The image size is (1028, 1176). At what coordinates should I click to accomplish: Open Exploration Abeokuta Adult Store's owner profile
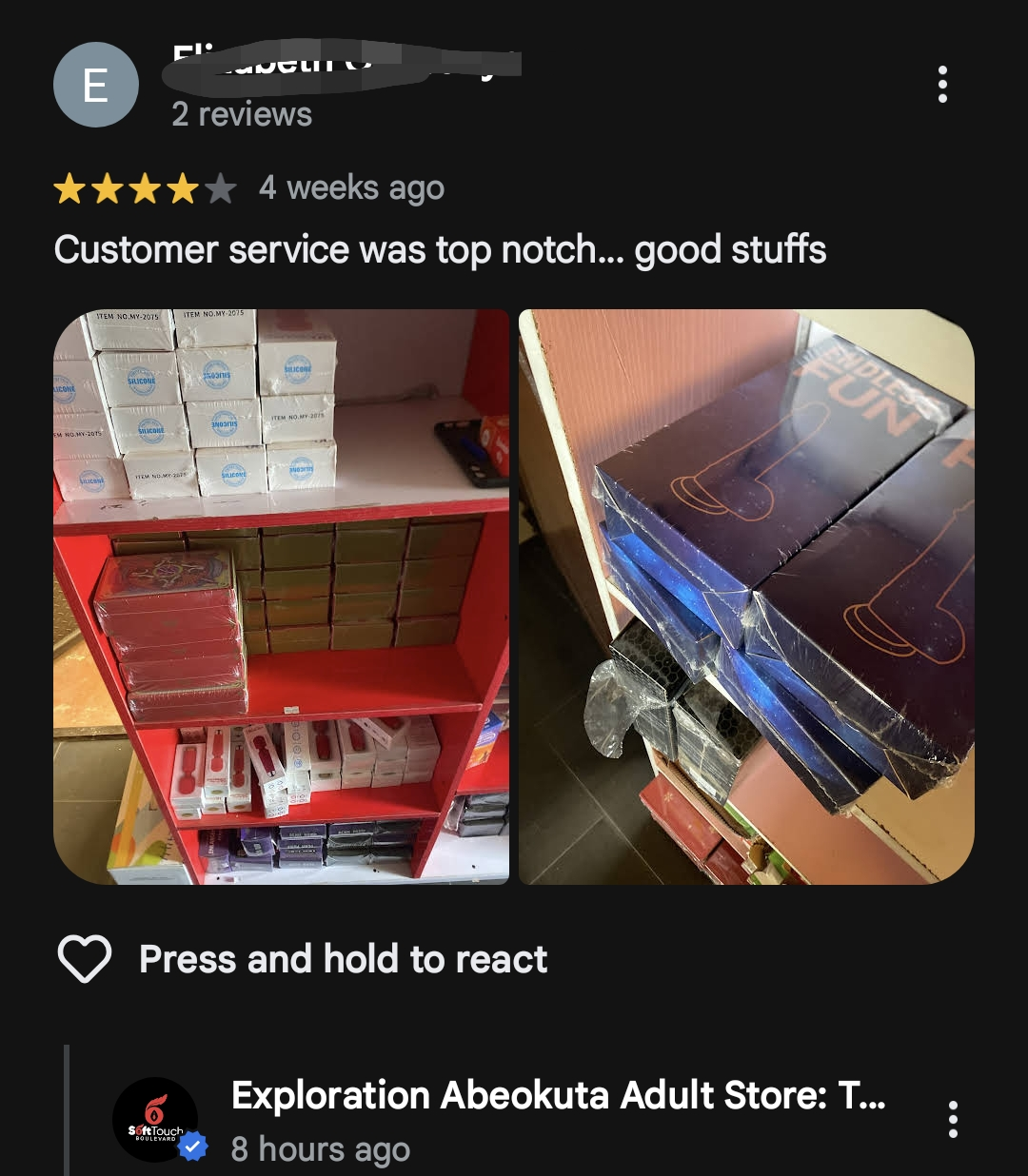pos(155,1120)
